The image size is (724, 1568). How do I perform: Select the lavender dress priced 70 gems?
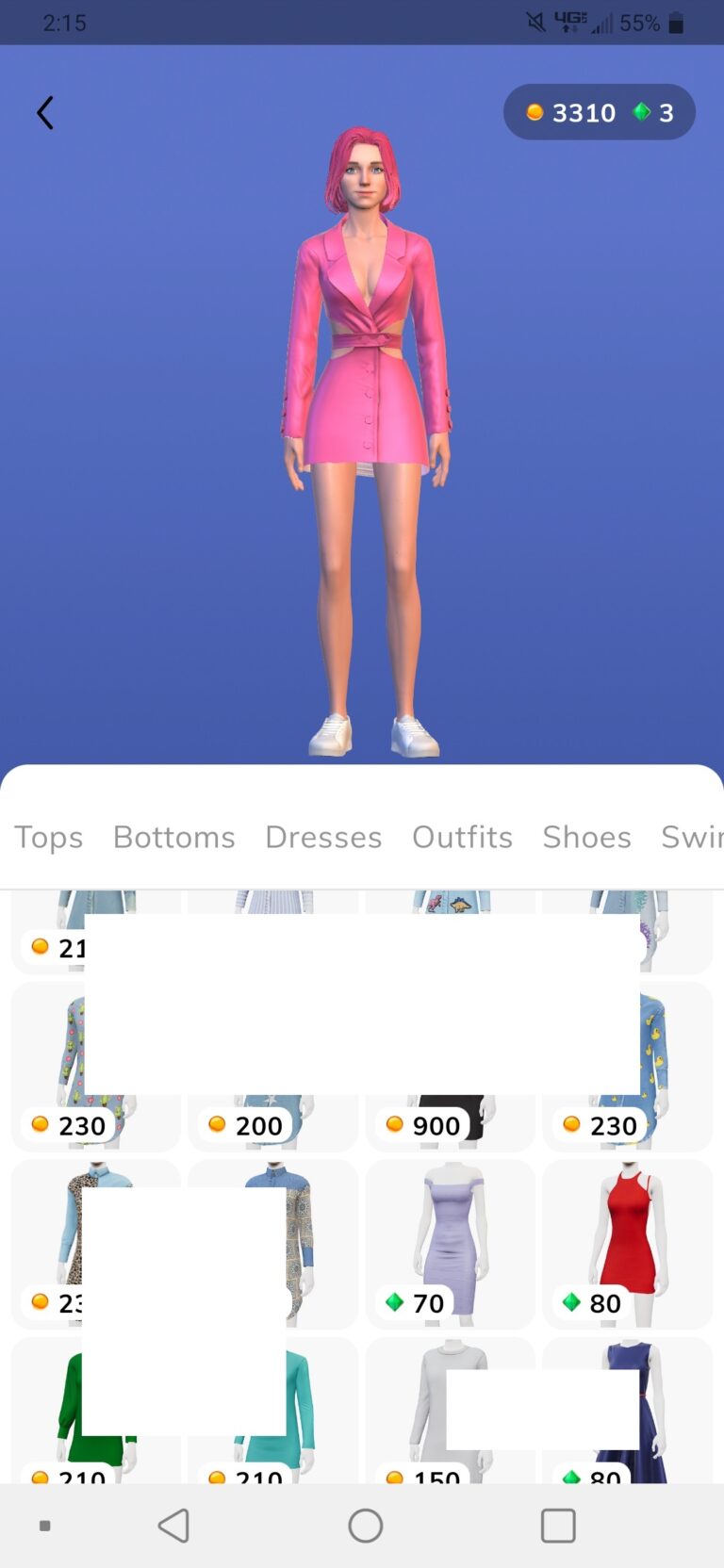point(450,1242)
